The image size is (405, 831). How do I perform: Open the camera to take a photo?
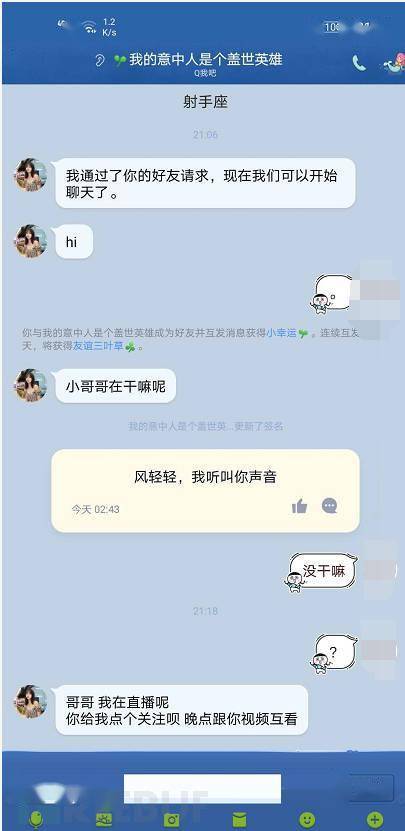click(171, 820)
